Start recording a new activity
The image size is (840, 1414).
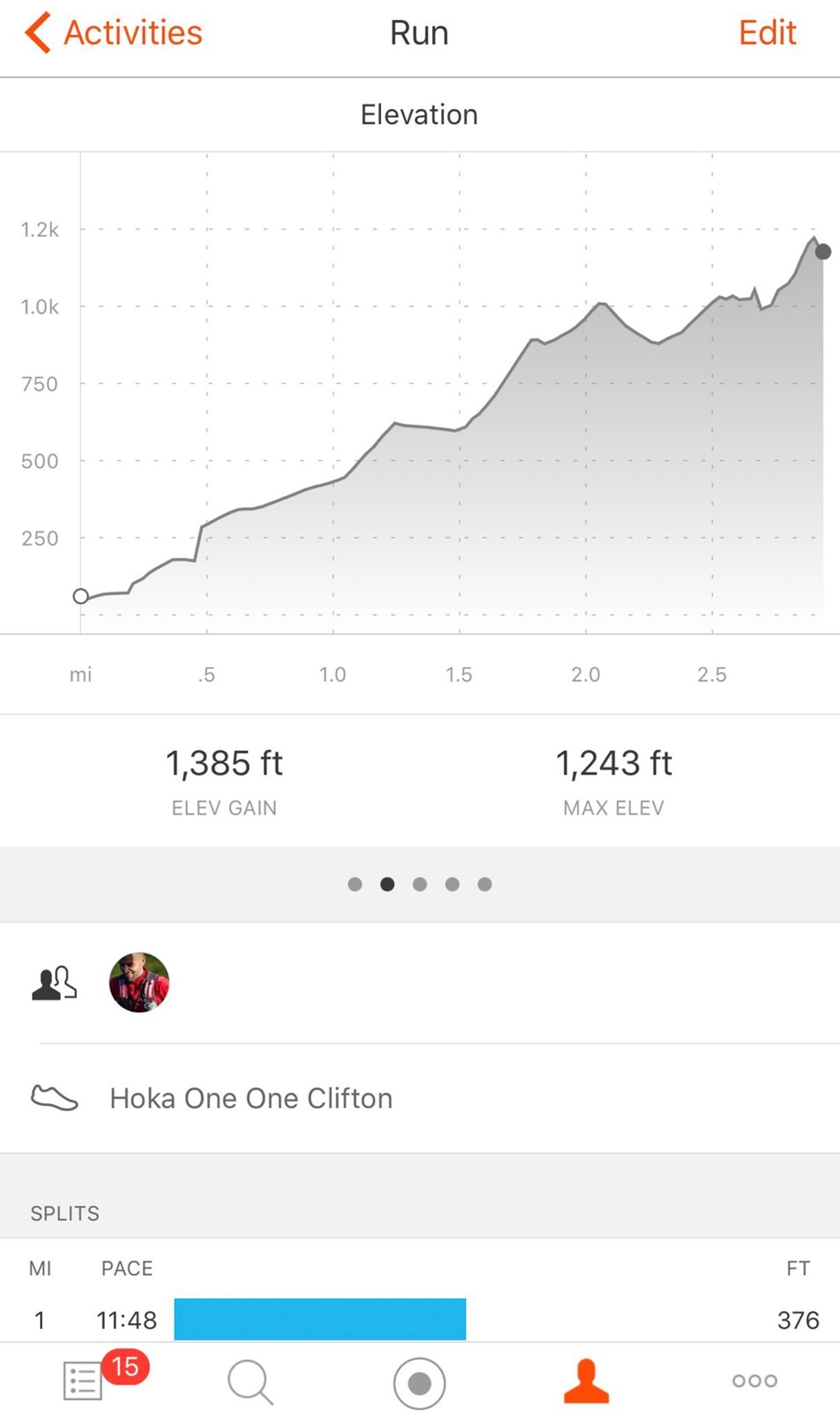tap(419, 1383)
